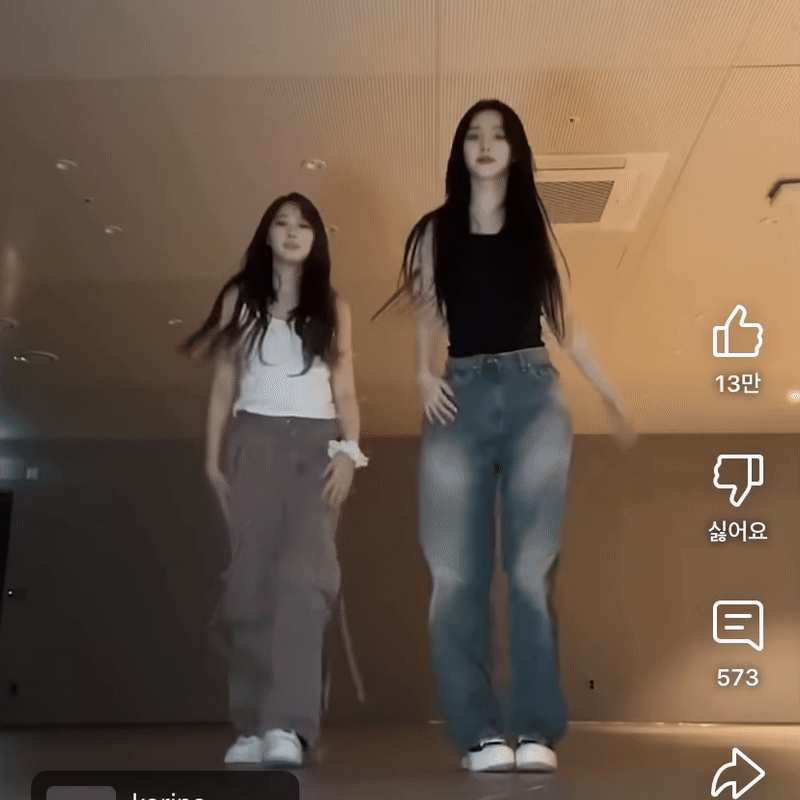Image resolution: width=800 pixels, height=800 pixels.
Task: Open the uploader's channel avatar
Action: tap(81, 792)
